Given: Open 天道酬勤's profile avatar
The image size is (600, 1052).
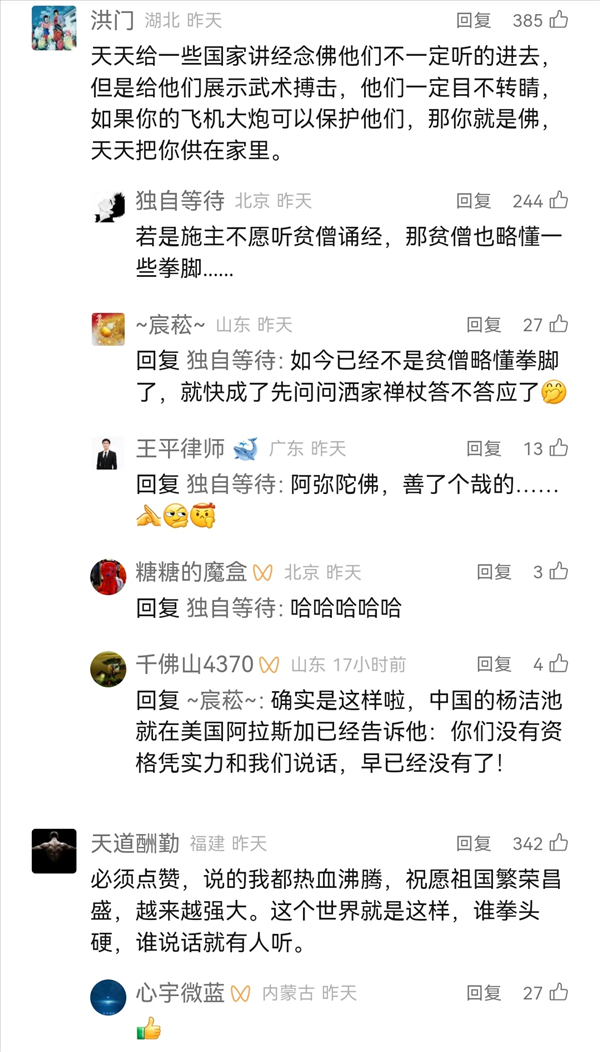Looking at the screenshot, I should [53, 850].
